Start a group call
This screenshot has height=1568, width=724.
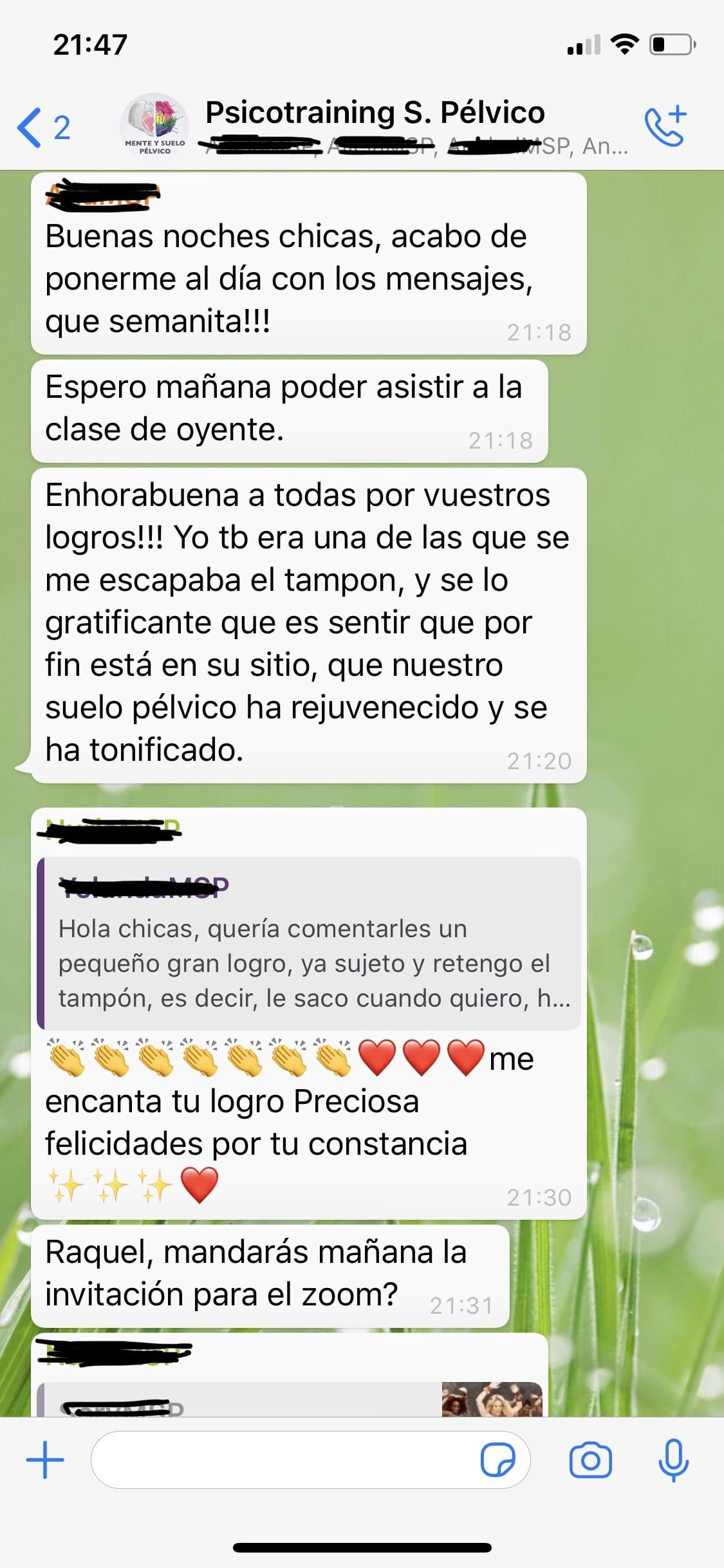665,126
